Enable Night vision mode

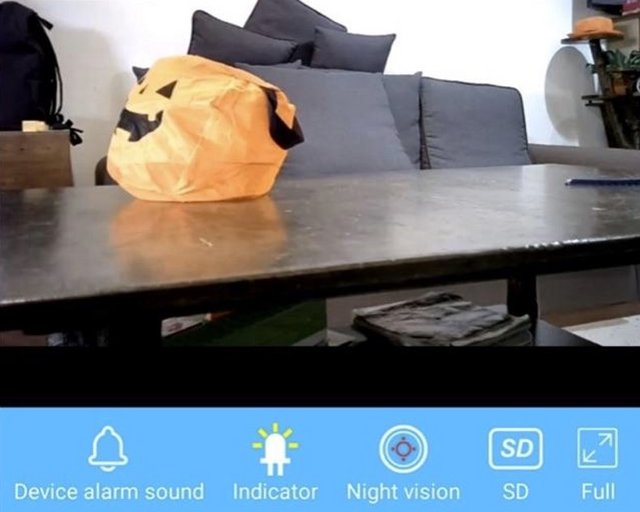(x=403, y=450)
